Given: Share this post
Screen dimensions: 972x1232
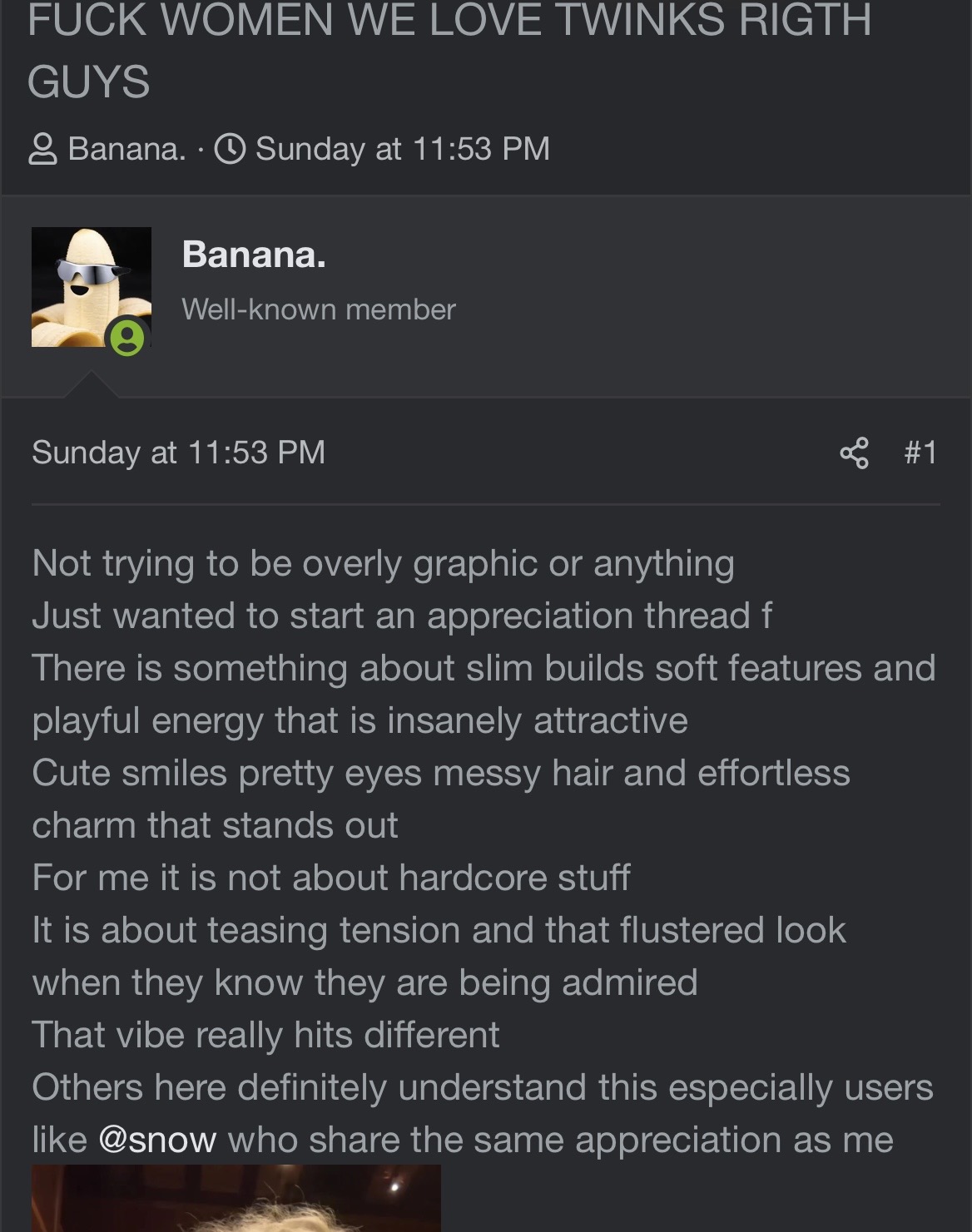Looking at the screenshot, I should click(854, 453).
